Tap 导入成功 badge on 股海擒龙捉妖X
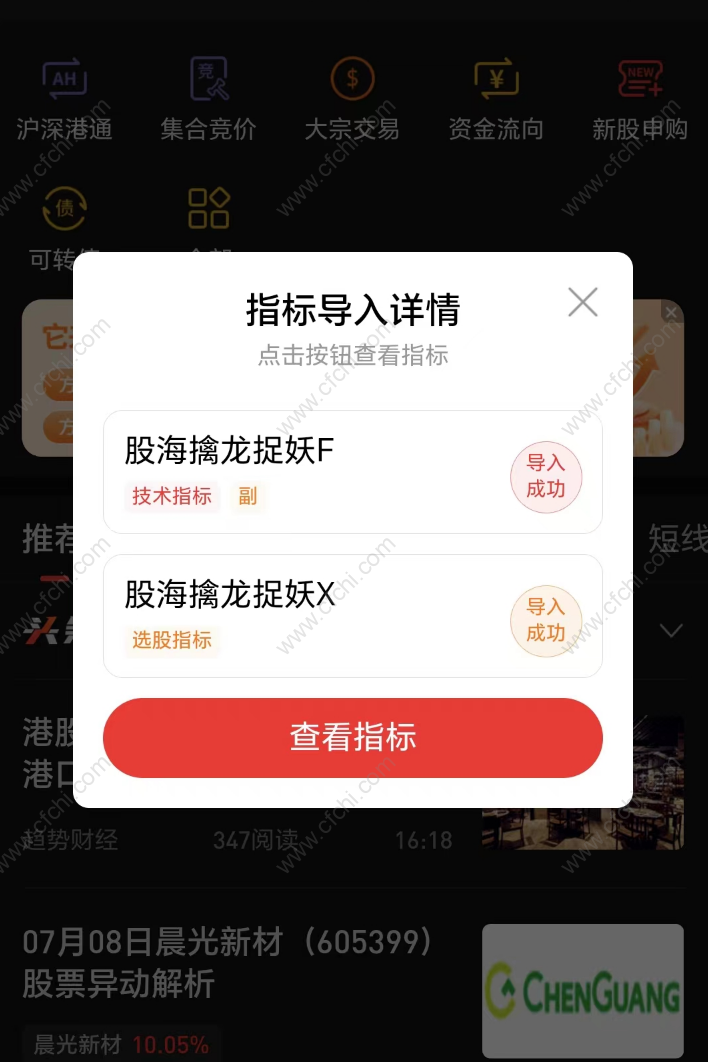This screenshot has width=708, height=1062. point(546,620)
